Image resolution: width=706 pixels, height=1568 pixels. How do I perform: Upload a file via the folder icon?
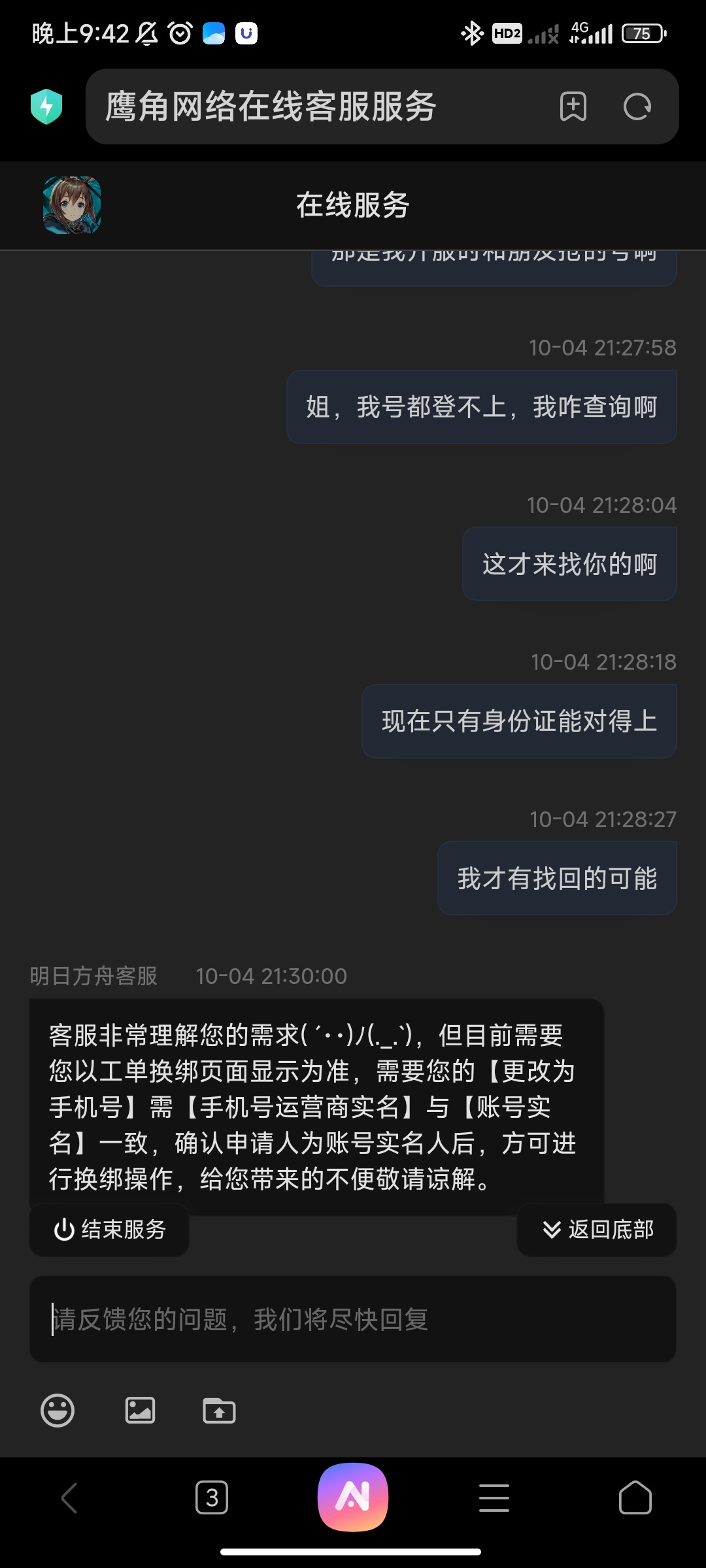pos(219,1411)
